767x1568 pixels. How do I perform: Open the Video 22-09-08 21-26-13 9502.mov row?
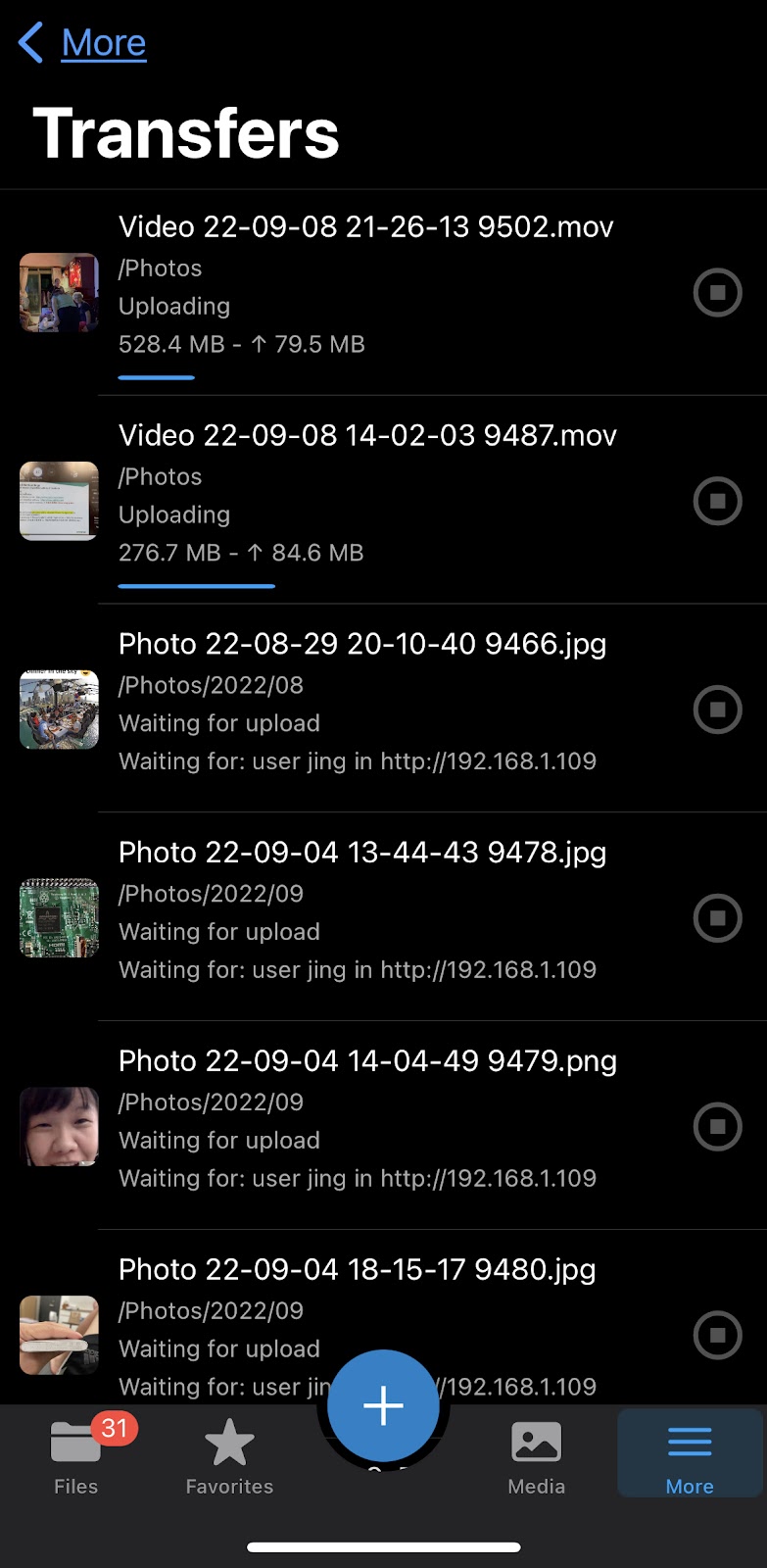(383, 292)
